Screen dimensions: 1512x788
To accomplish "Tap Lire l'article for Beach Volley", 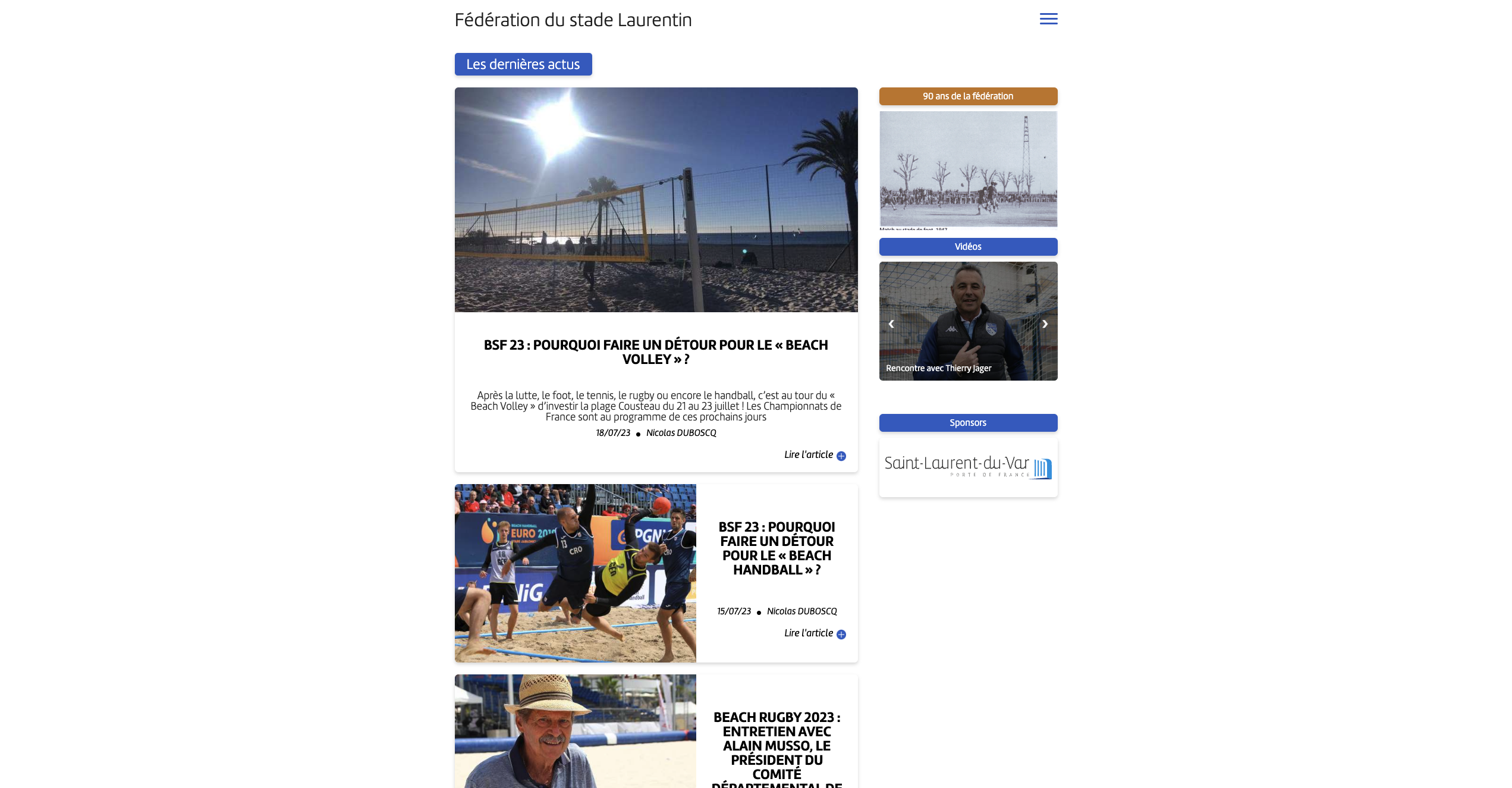I will click(815, 455).
